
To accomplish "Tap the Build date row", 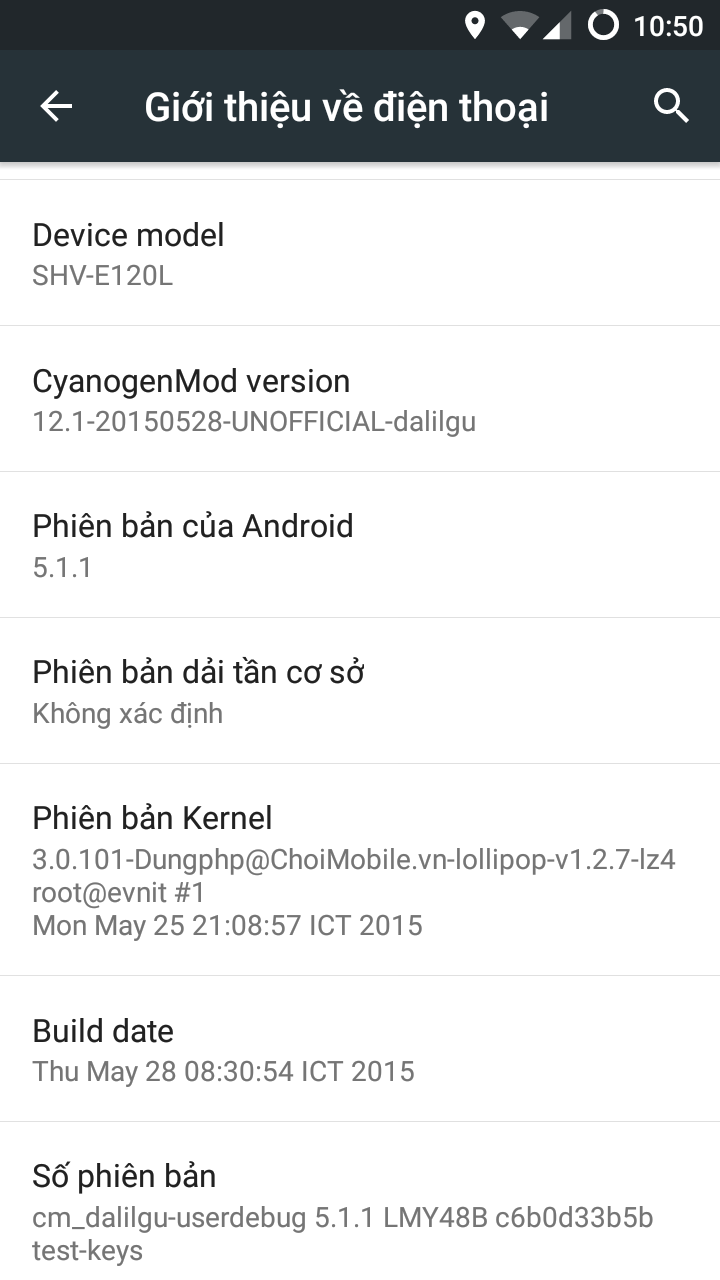I will coord(360,1049).
